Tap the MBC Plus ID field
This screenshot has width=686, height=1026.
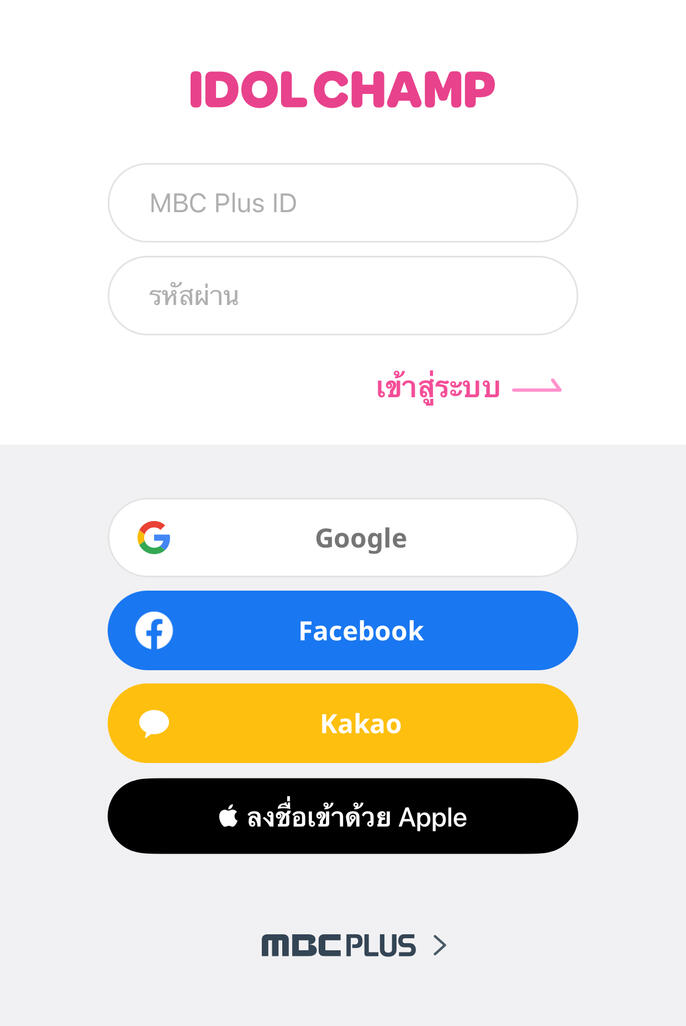pyautogui.click(x=342, y=203)
